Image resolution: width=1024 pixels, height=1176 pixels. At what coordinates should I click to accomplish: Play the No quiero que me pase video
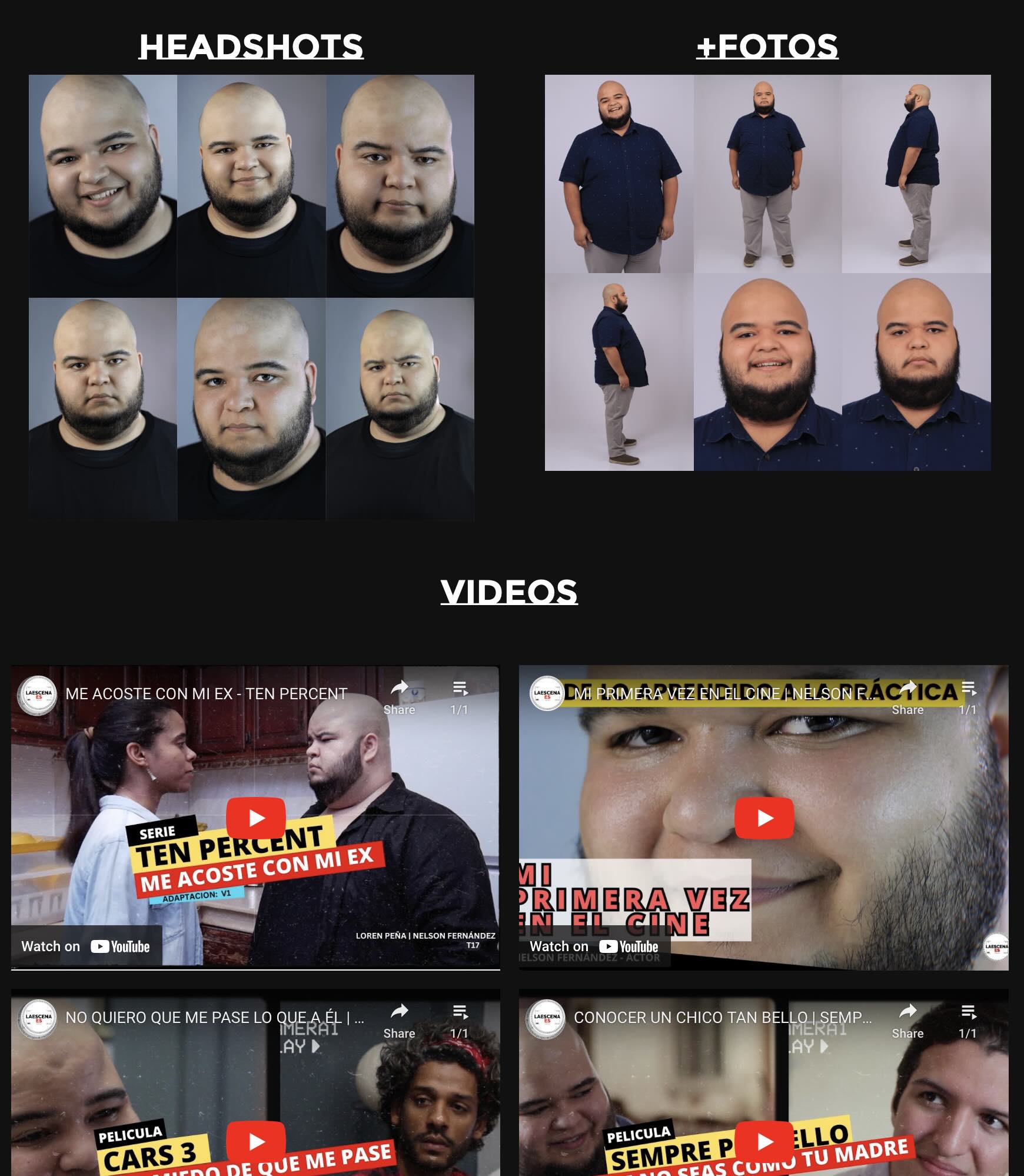(x=255, y=1141)
